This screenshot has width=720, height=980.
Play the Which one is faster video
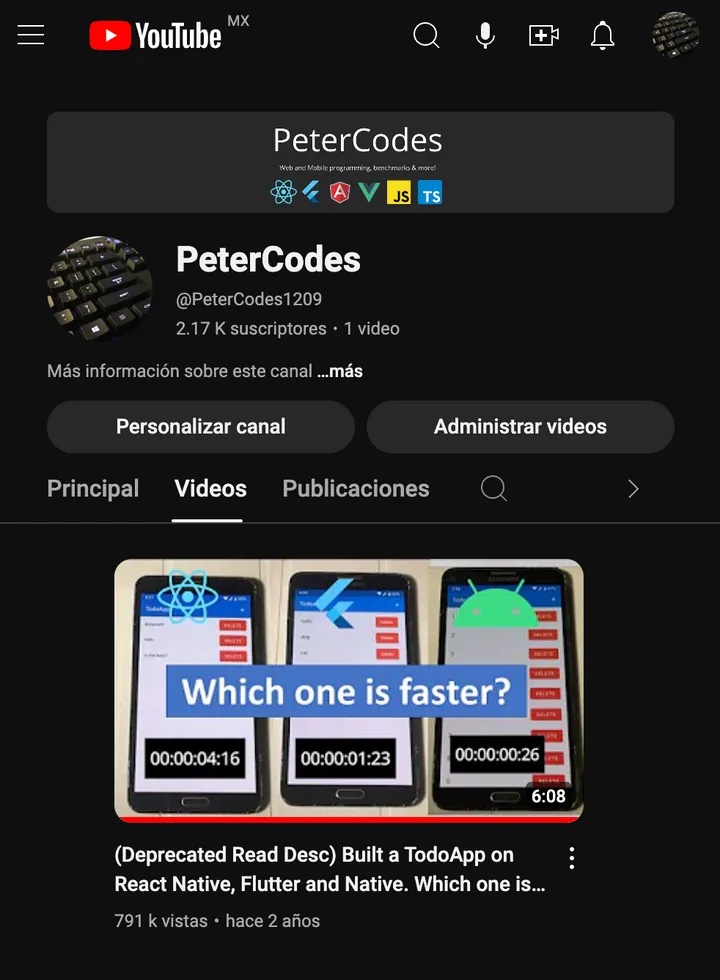pos(348,690)
